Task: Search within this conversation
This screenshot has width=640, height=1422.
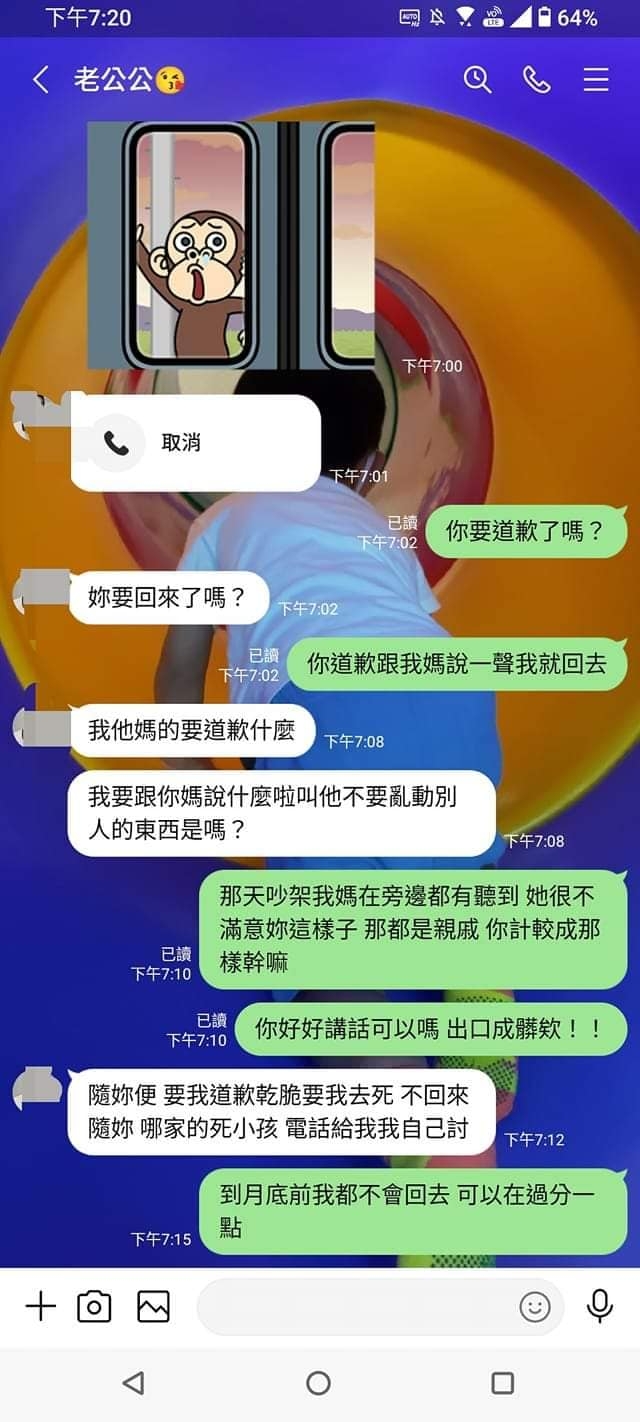Action: 478,80
